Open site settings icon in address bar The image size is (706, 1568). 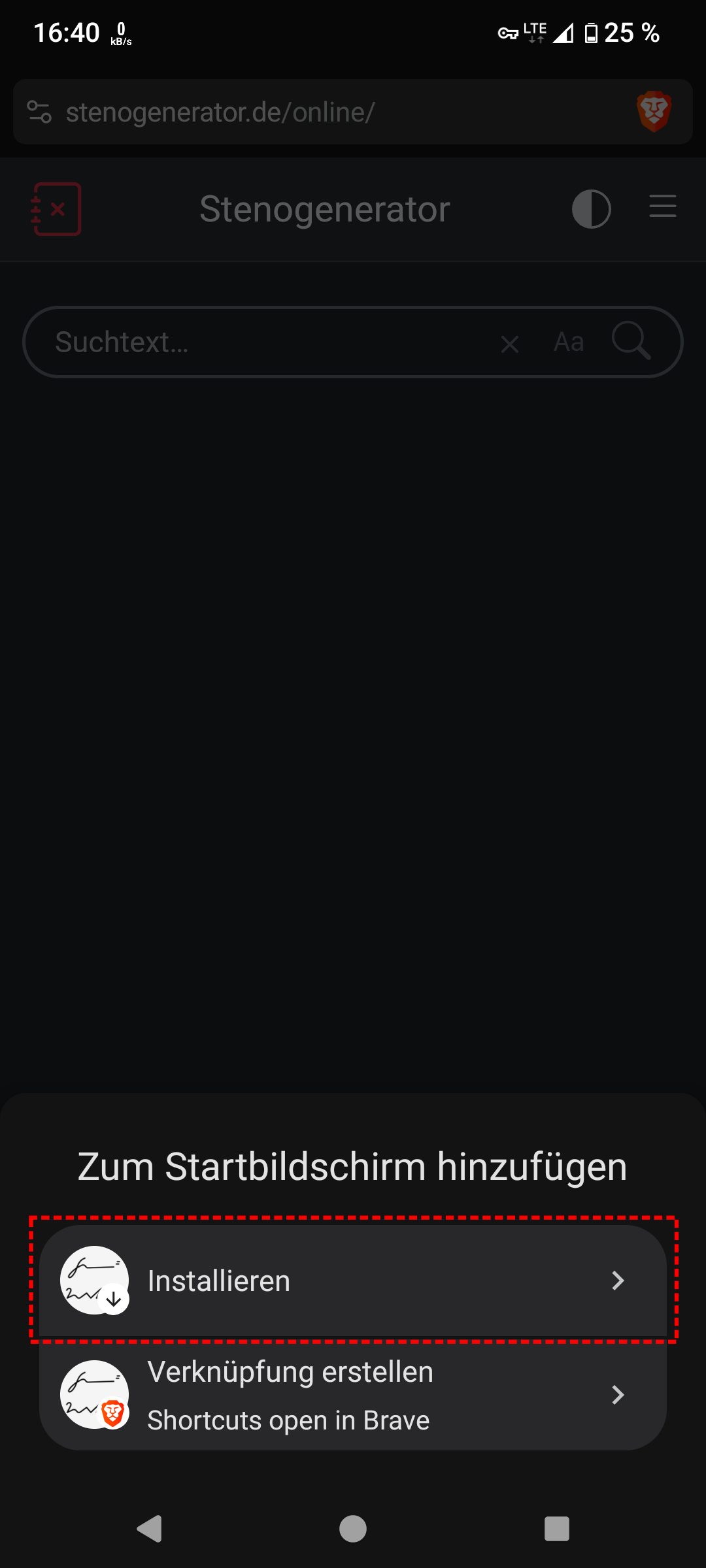[39, 112]
